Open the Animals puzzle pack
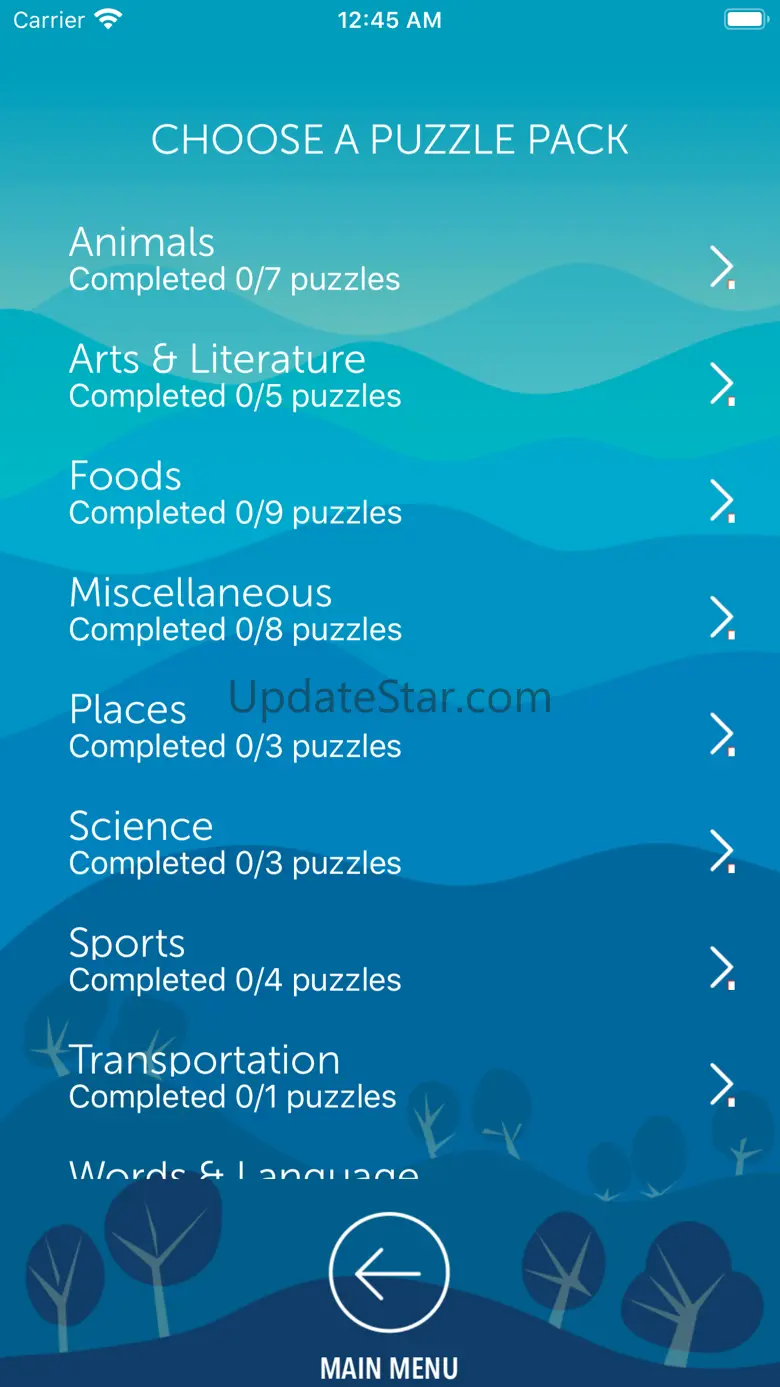 click(x=390, y=259)
